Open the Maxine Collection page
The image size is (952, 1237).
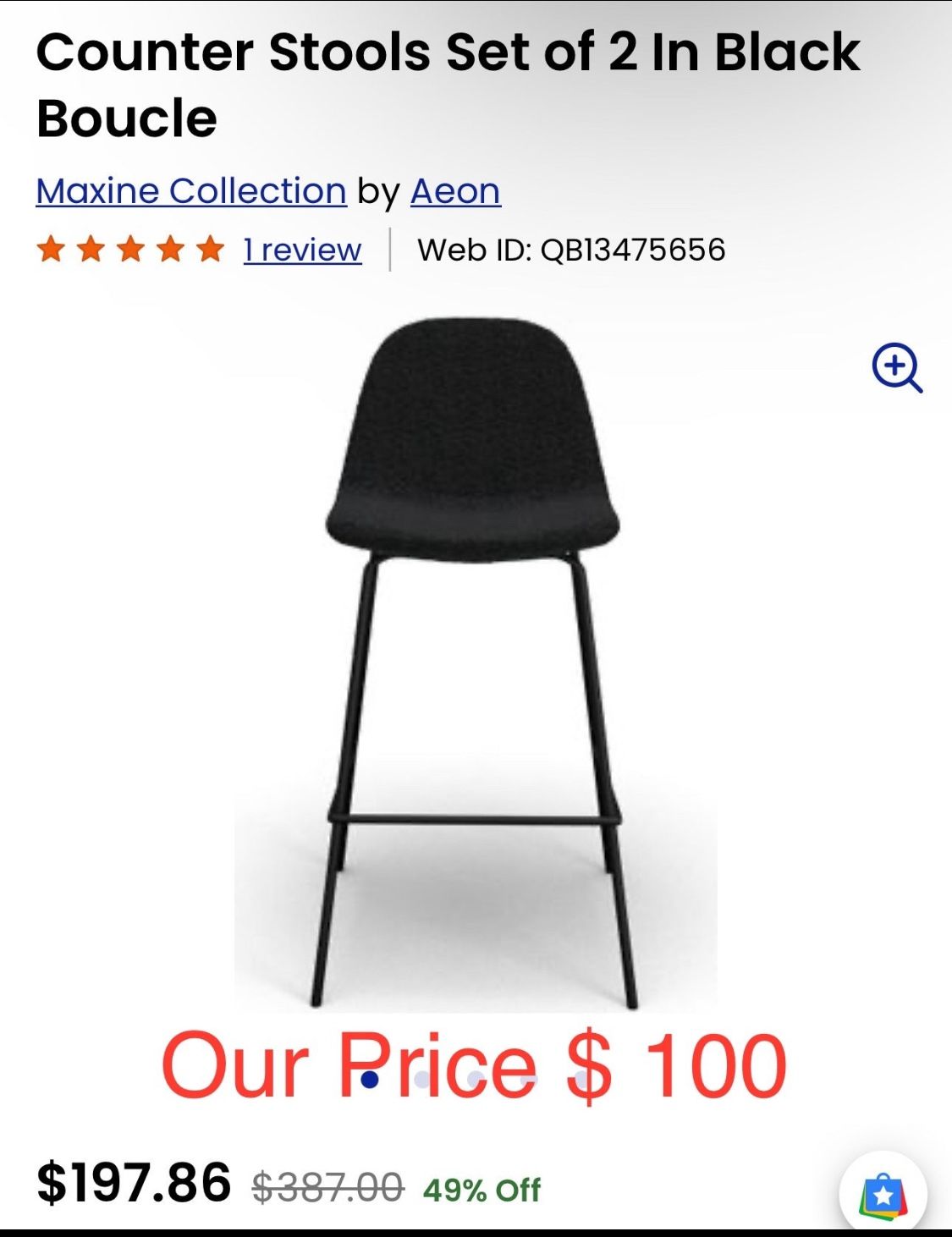pos(190,190)
